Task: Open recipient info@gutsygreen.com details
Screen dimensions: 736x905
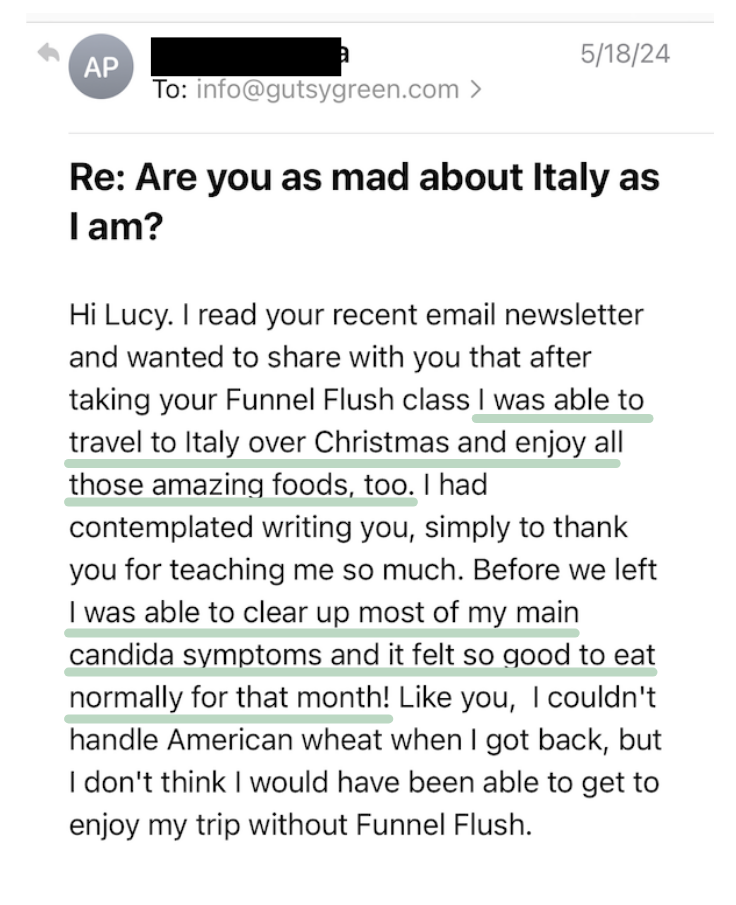Action: pyautogui.click(x=327, y=90)
